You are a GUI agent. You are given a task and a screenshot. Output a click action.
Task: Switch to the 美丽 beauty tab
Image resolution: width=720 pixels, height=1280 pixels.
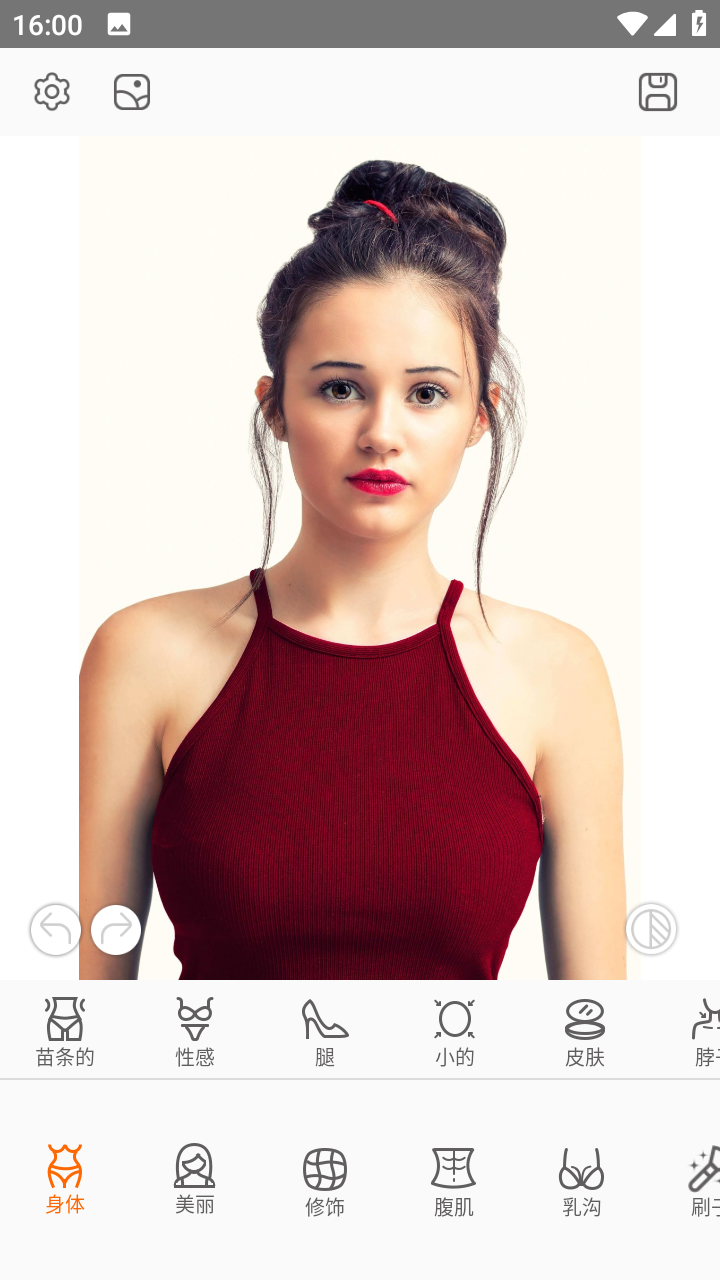pyautogui.click(x=195, y=1180)
